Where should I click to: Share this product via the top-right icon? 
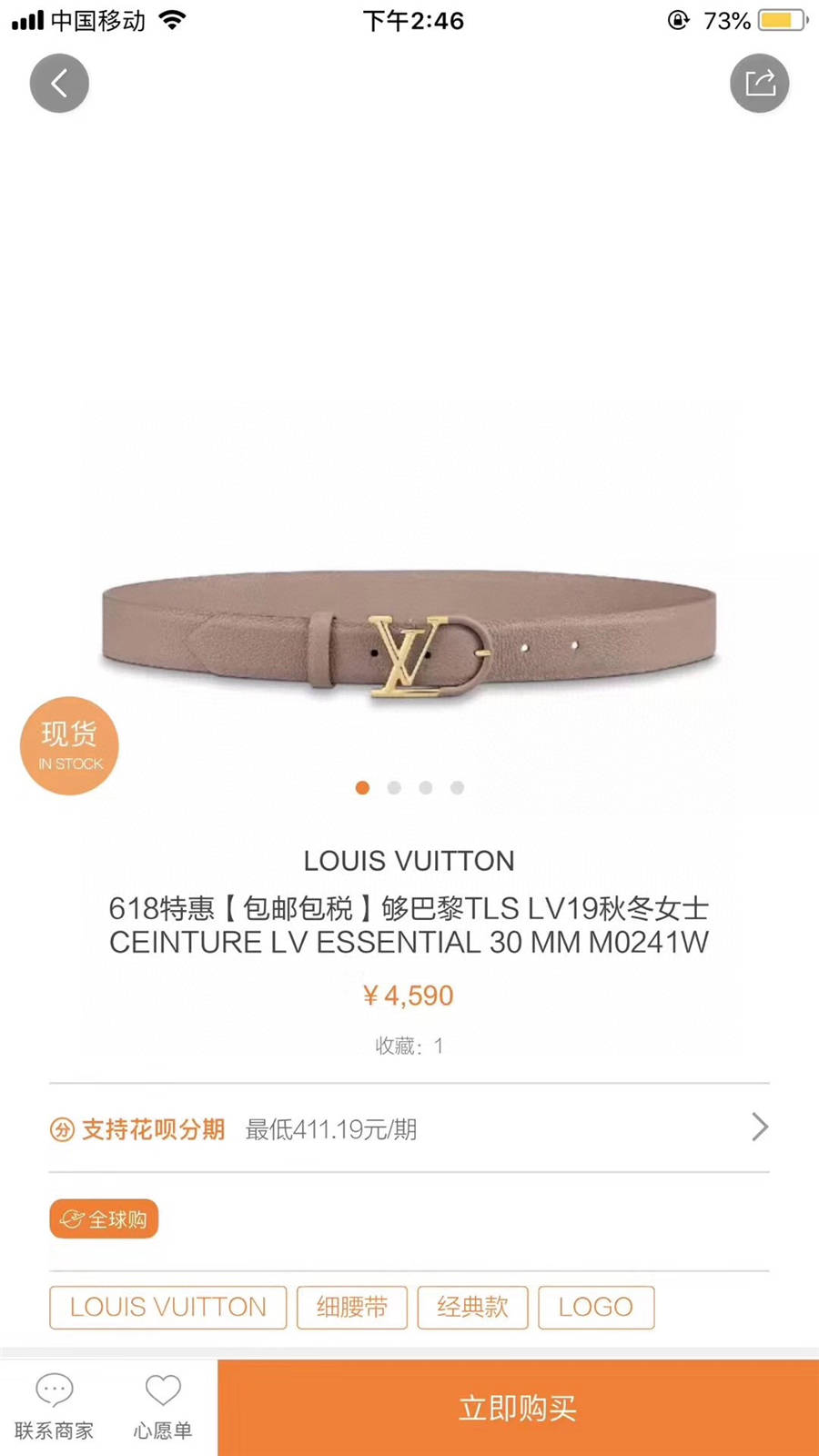tap(759, 84)
